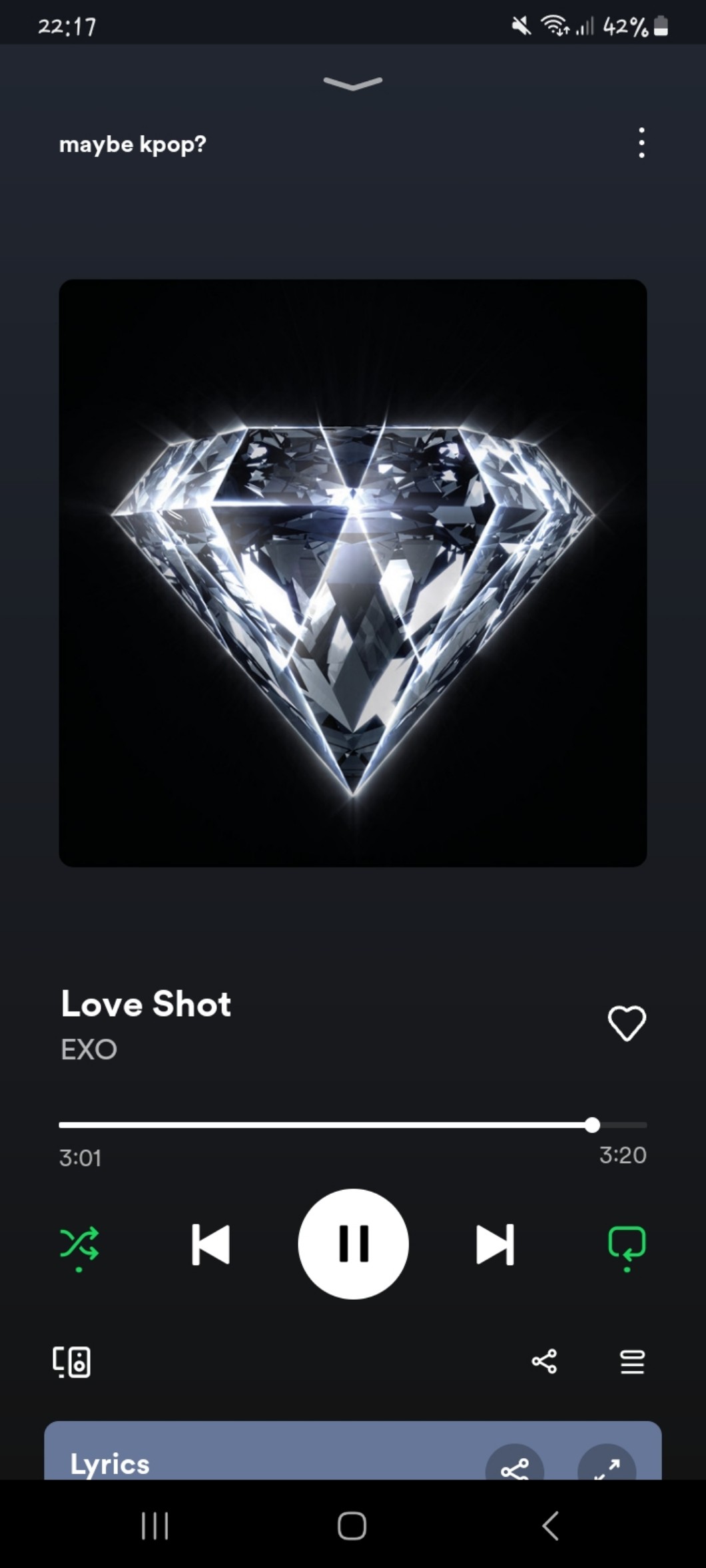Image resolution: width=706 pixels, height=1568 pixels.
Task: Toggle repeat mode
Action: [x=627, y=1244]
